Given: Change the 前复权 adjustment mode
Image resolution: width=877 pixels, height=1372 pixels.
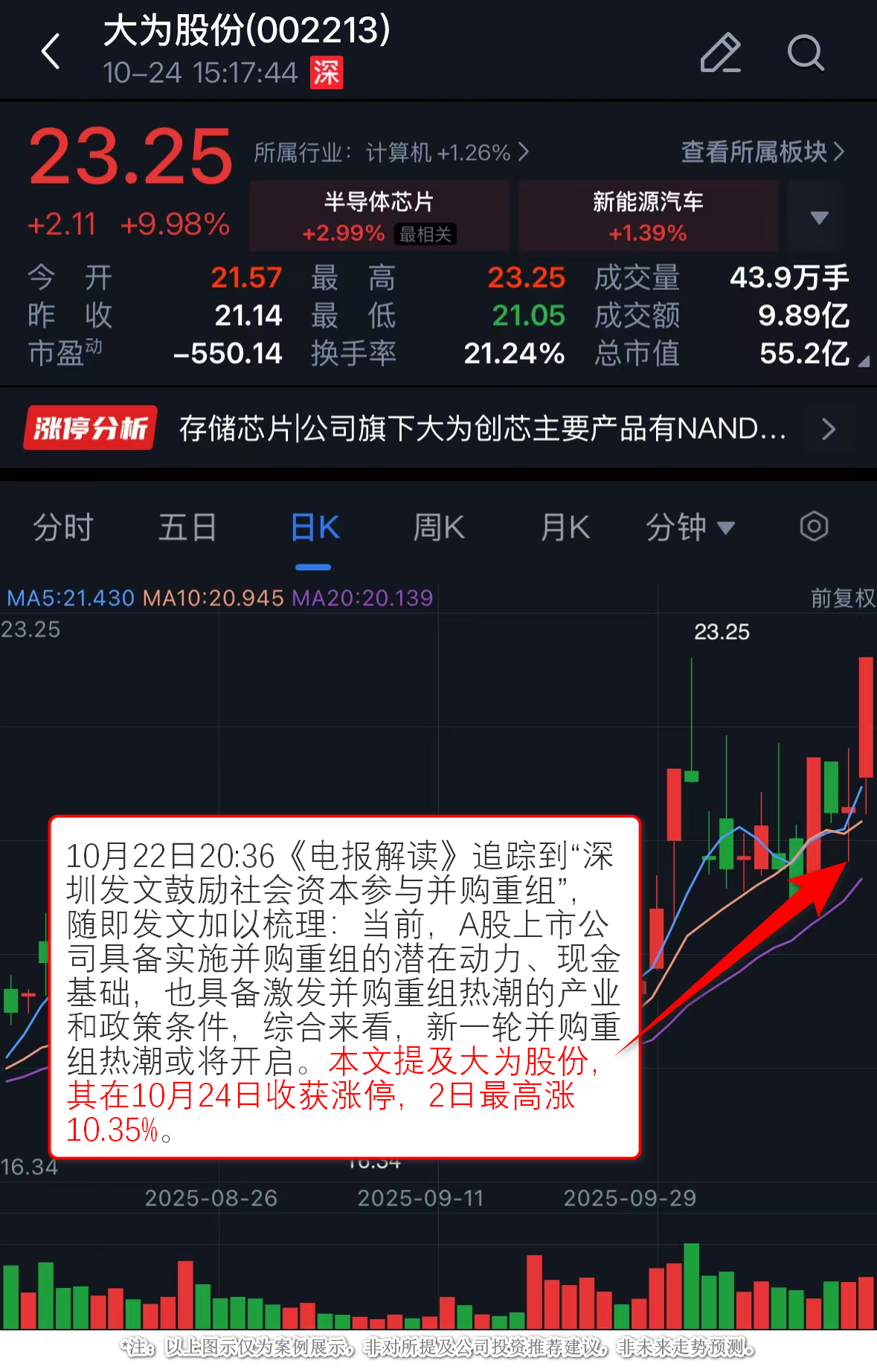Looking at the screenshot, I should [x=842, y=598].
